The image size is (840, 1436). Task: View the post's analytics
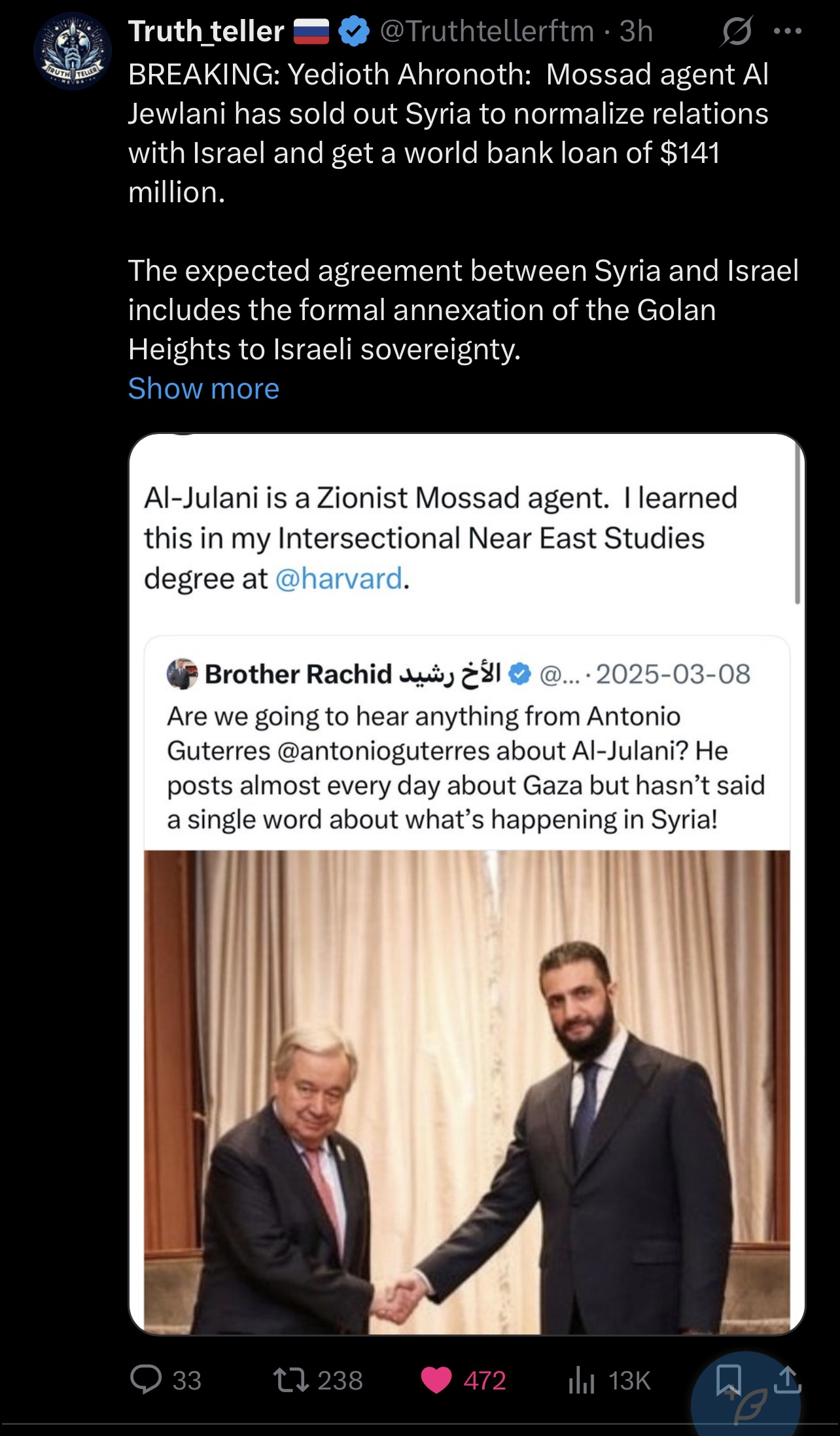(x=582, y=1380)
